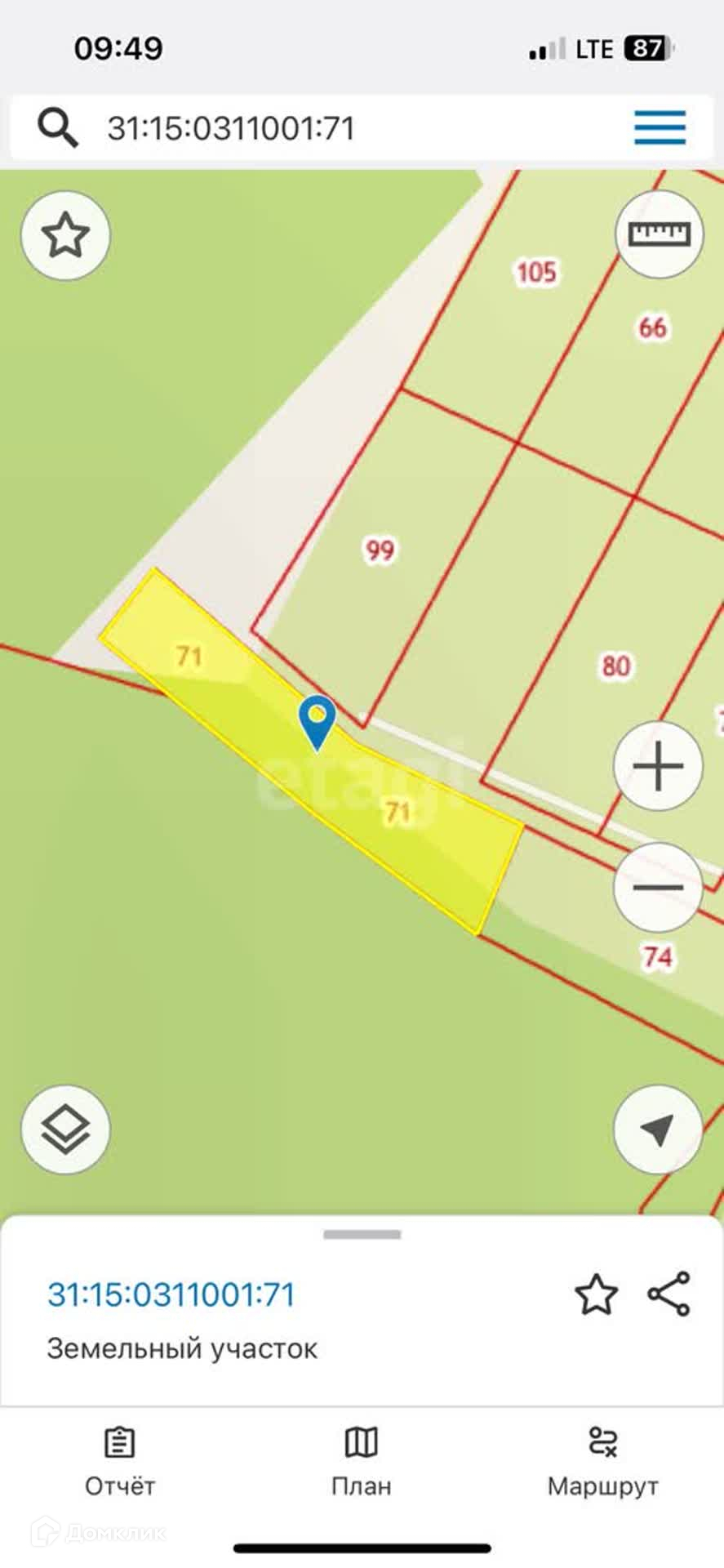Select the blue location pin on parcel
Screen dimensions: 724x1568
coord(317,720)
